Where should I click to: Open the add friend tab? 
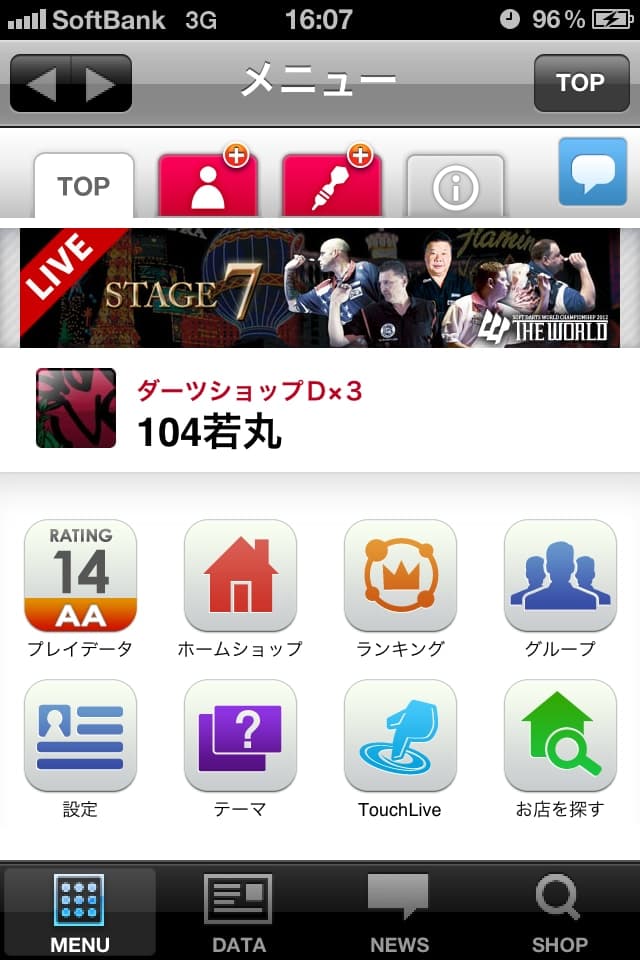[208, 186]
